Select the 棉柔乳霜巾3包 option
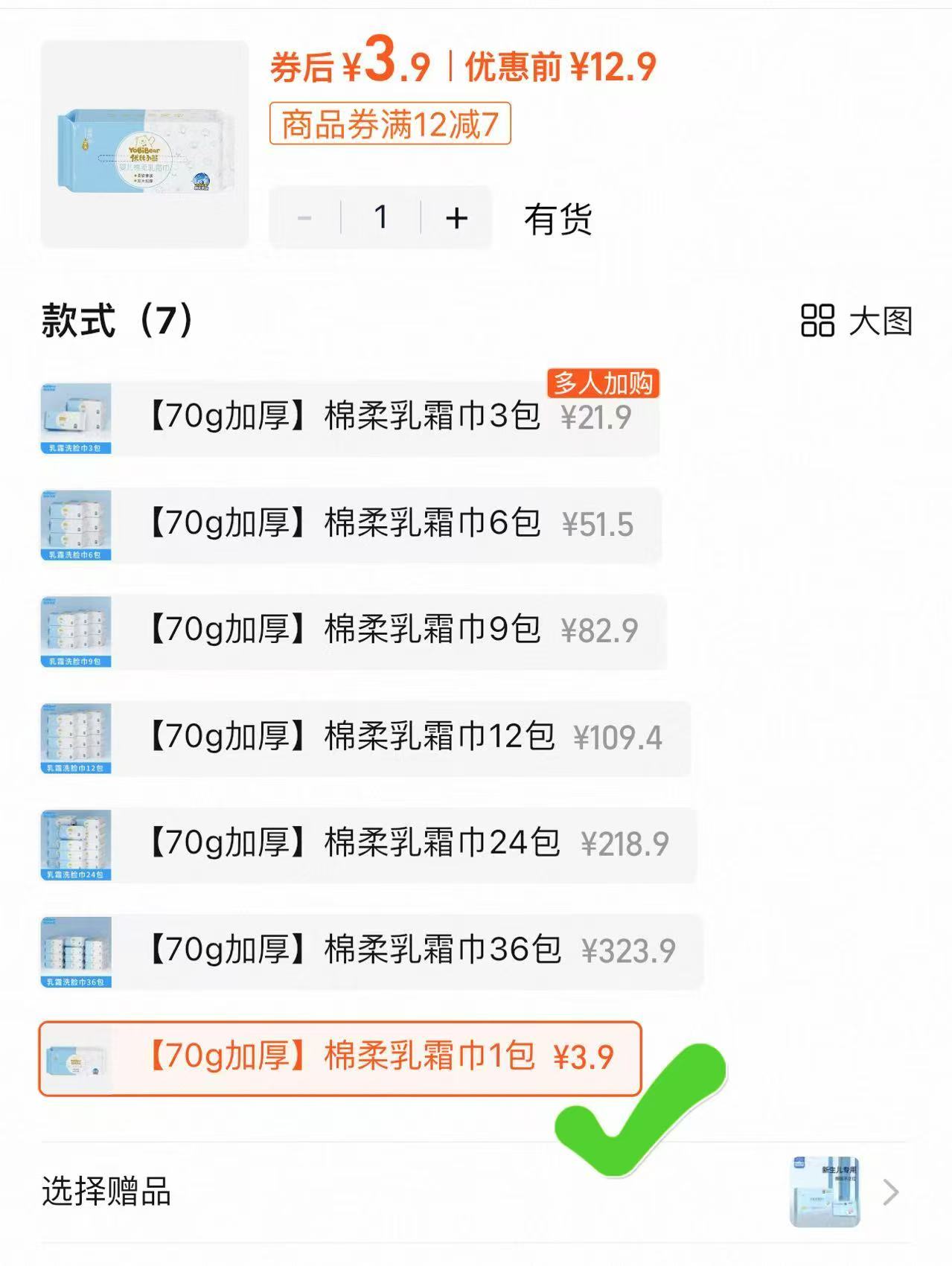The width and height of the screenshot is (952, 1266). coord(350,417)
